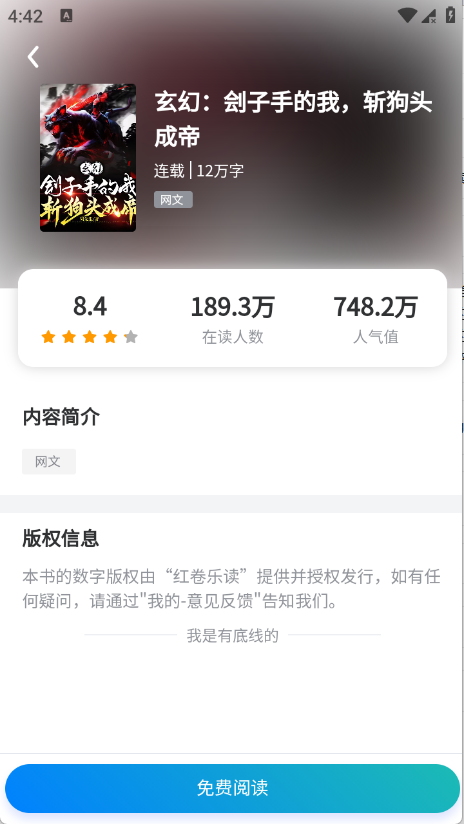Tap the 免费阅读 button to start reading

click(x=232, y=788)
